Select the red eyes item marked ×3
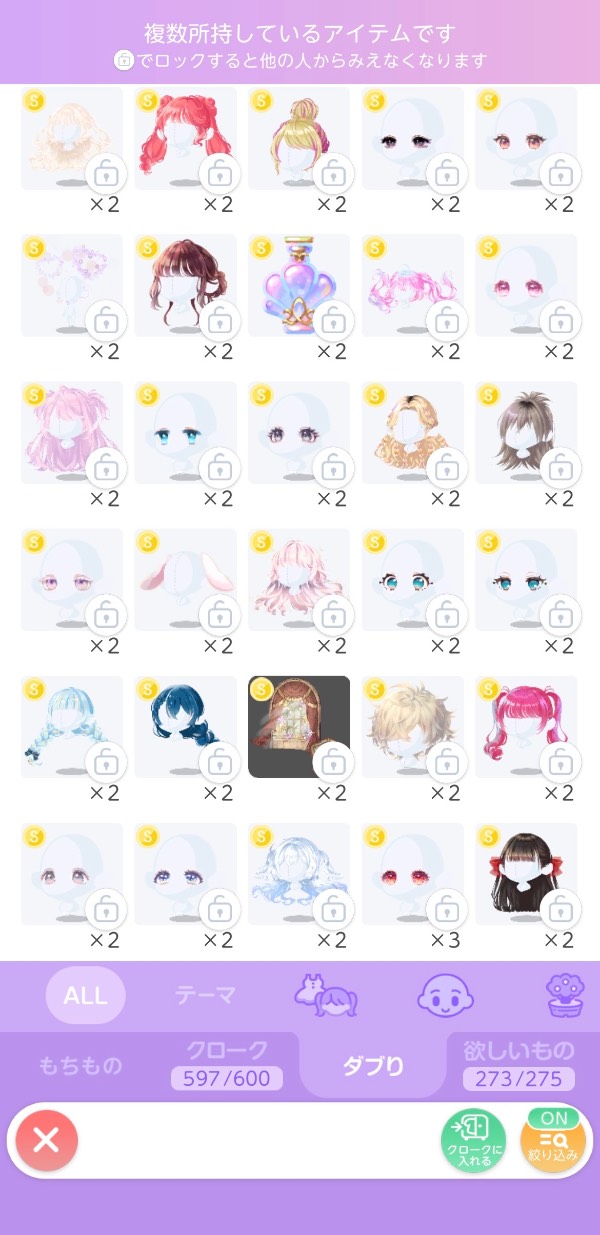Screen dimensions: 600x1235 412,873
